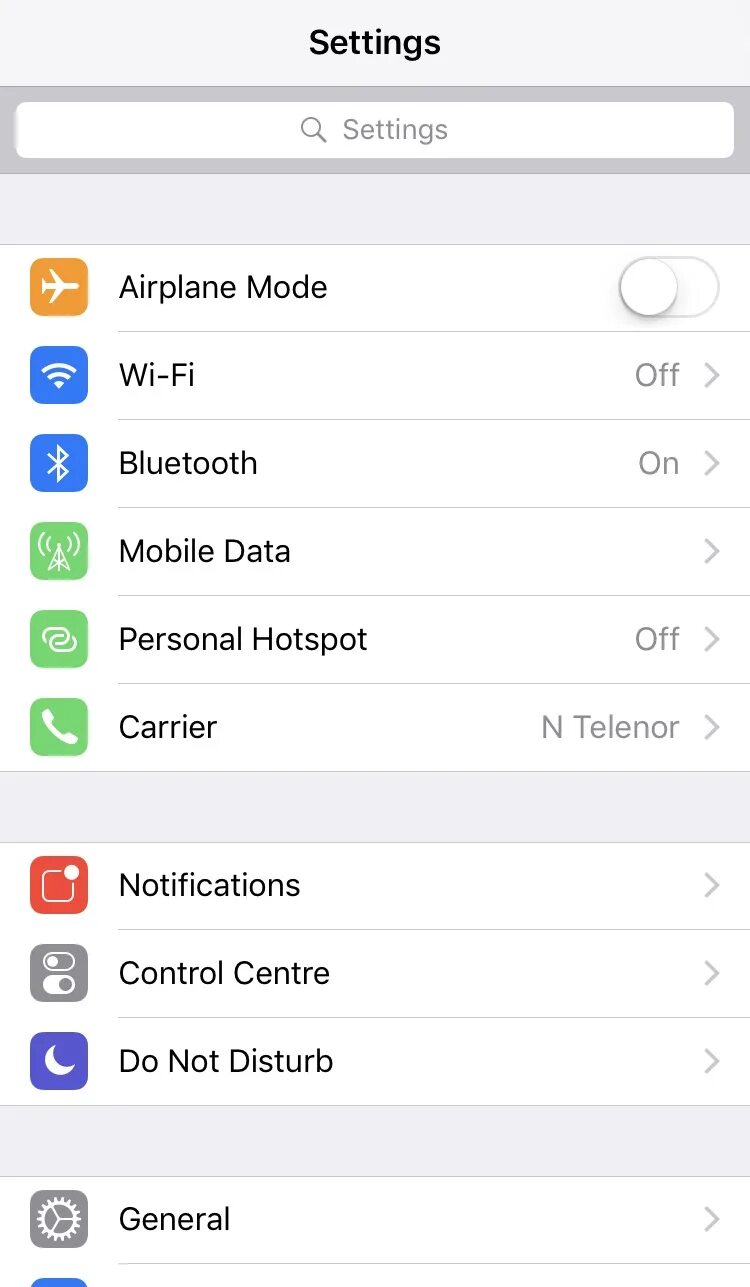Open Personal Hotspot settings

pos(375,639)
